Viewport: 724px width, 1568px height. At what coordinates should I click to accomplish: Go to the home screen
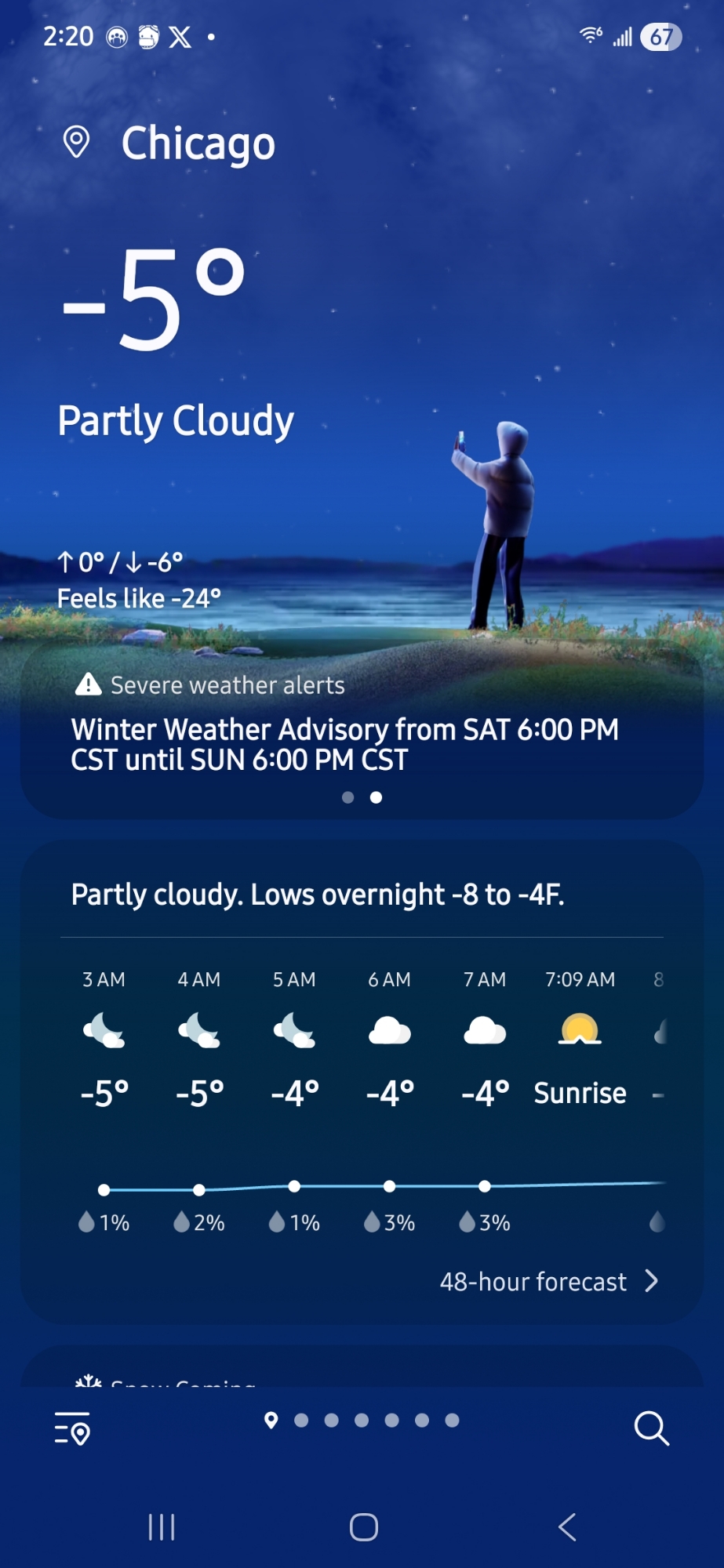point(363,1526)
